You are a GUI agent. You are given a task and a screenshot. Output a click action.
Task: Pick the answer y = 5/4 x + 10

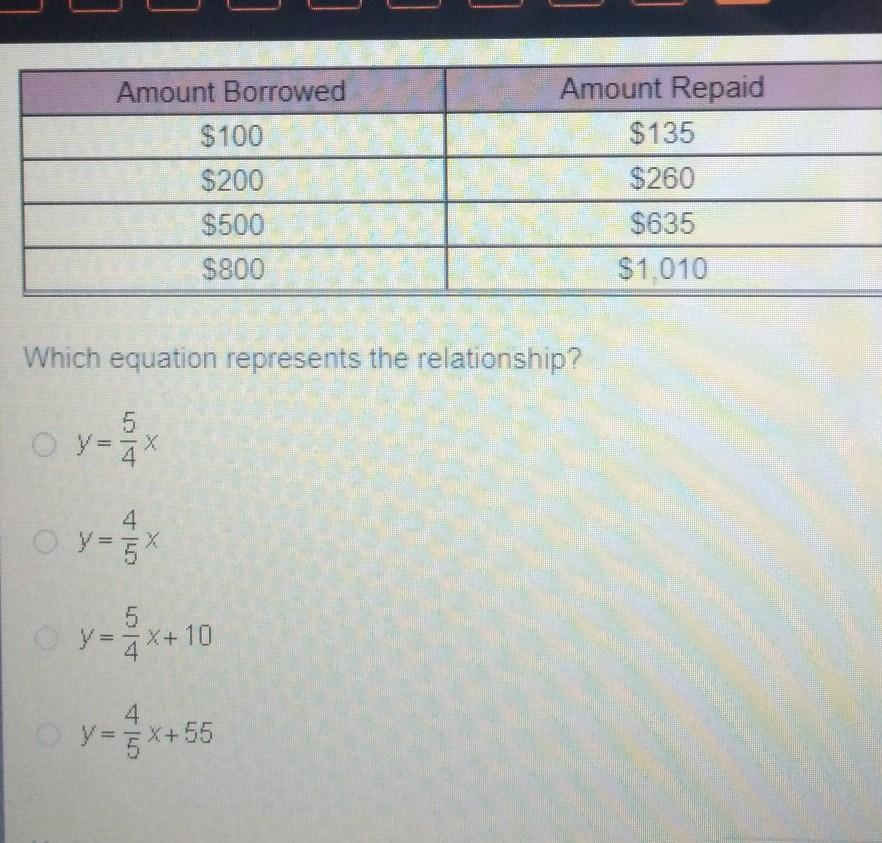[x=41, y=638]
